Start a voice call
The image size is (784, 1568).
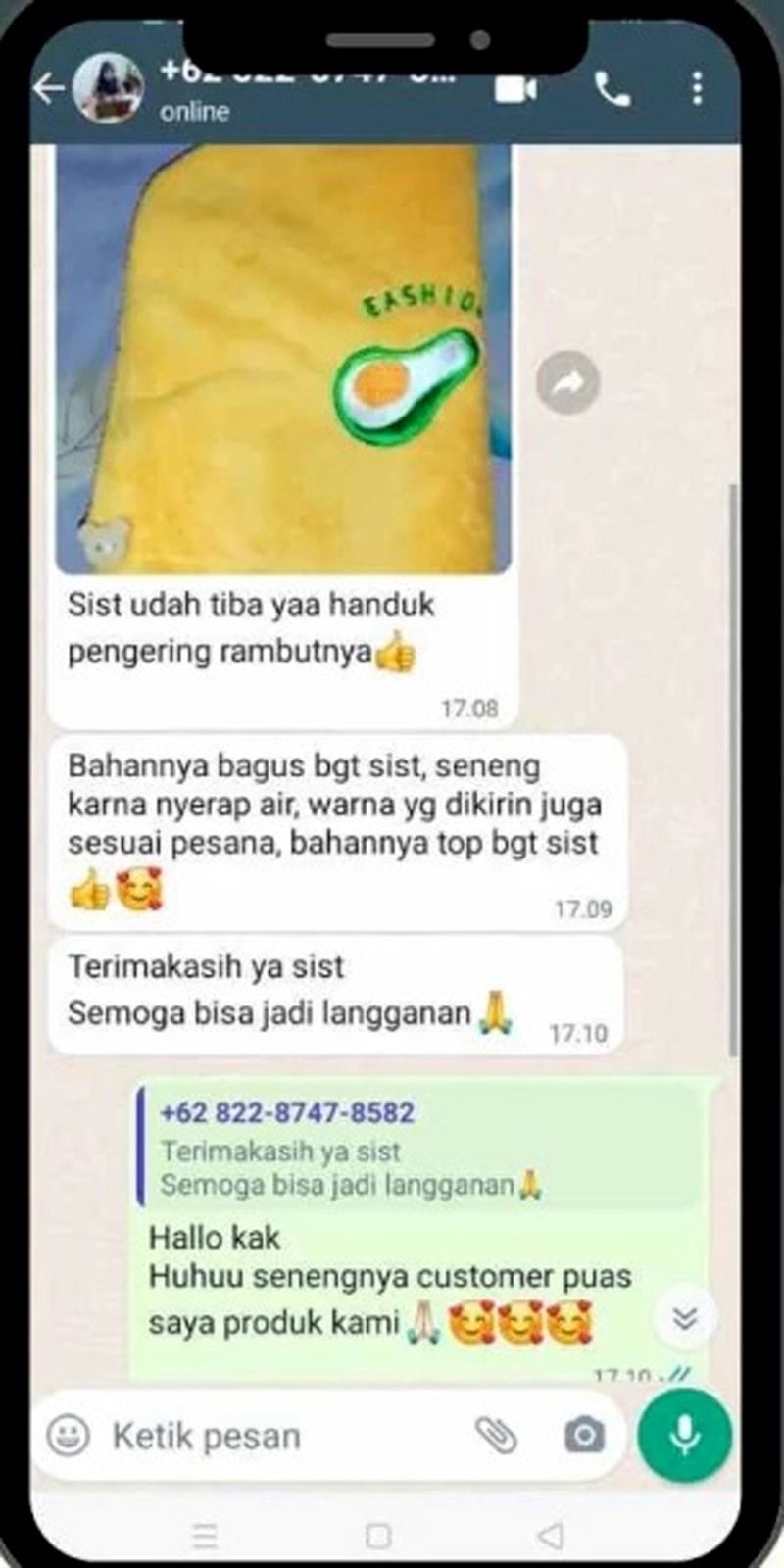pos(612,90)
